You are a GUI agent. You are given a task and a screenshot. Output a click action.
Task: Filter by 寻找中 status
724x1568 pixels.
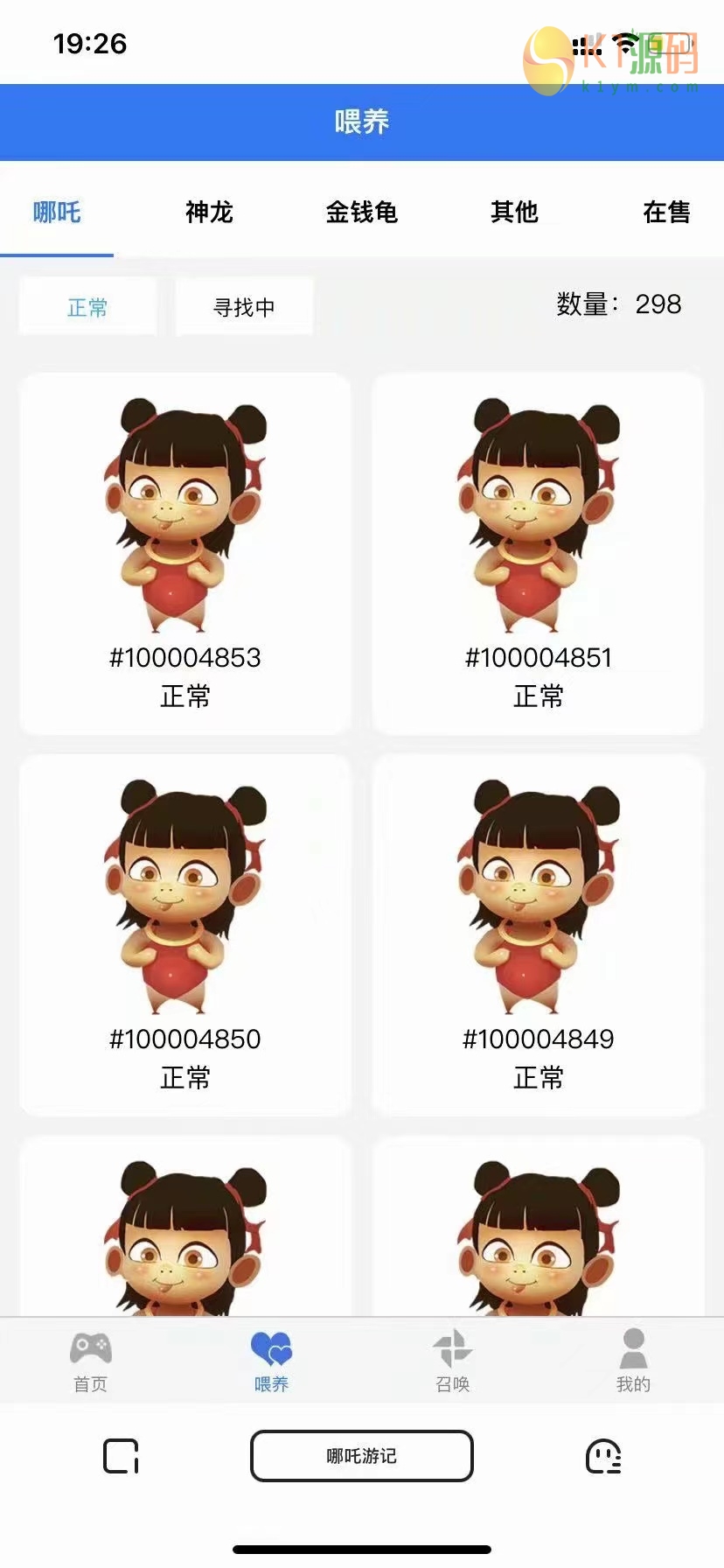[x=244, y=307]
